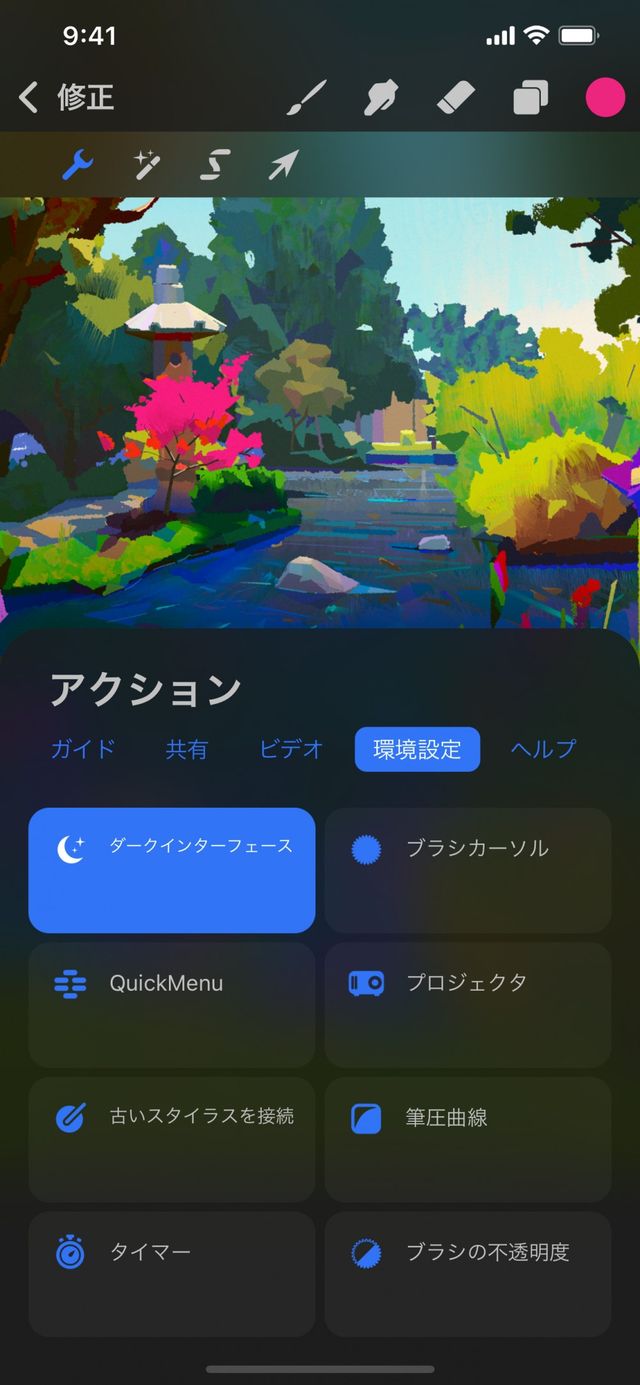The width and height of the screenshot is (640, 1385).
Task: Toggle ダークインターフェース off
Action: click(x=171, y=869)
